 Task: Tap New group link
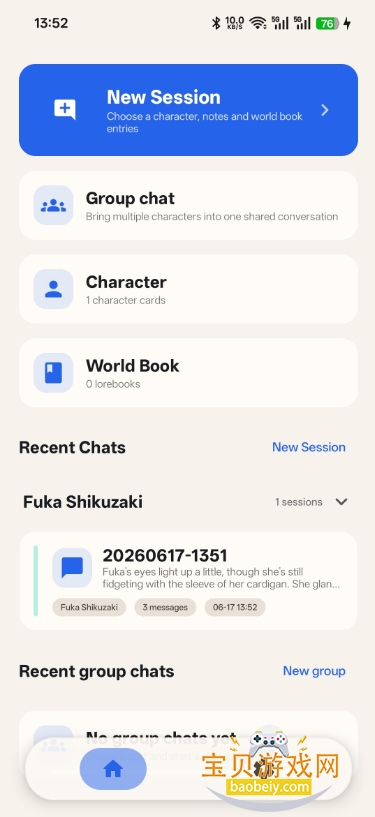pos(314,671)
